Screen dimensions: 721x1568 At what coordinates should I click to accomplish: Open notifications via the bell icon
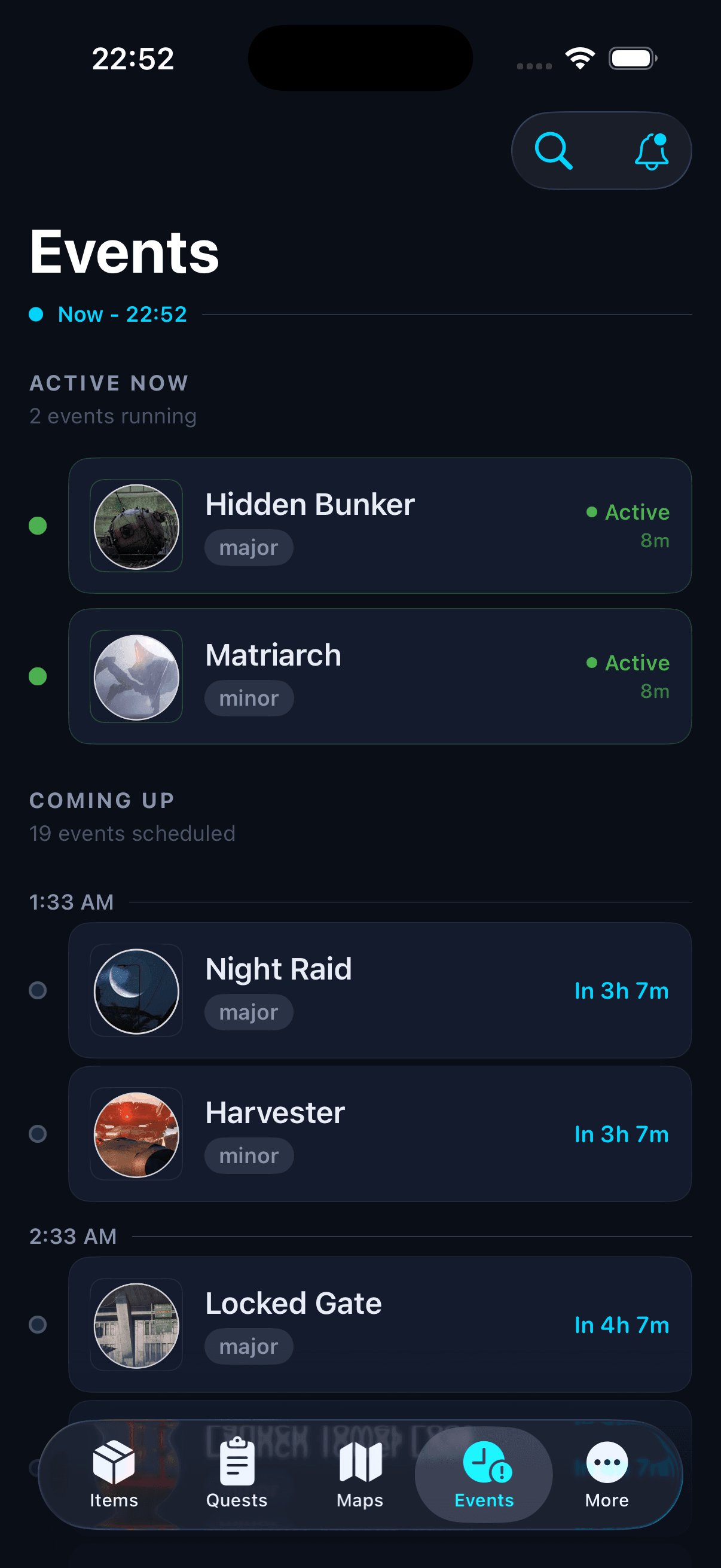click(651, 150)
